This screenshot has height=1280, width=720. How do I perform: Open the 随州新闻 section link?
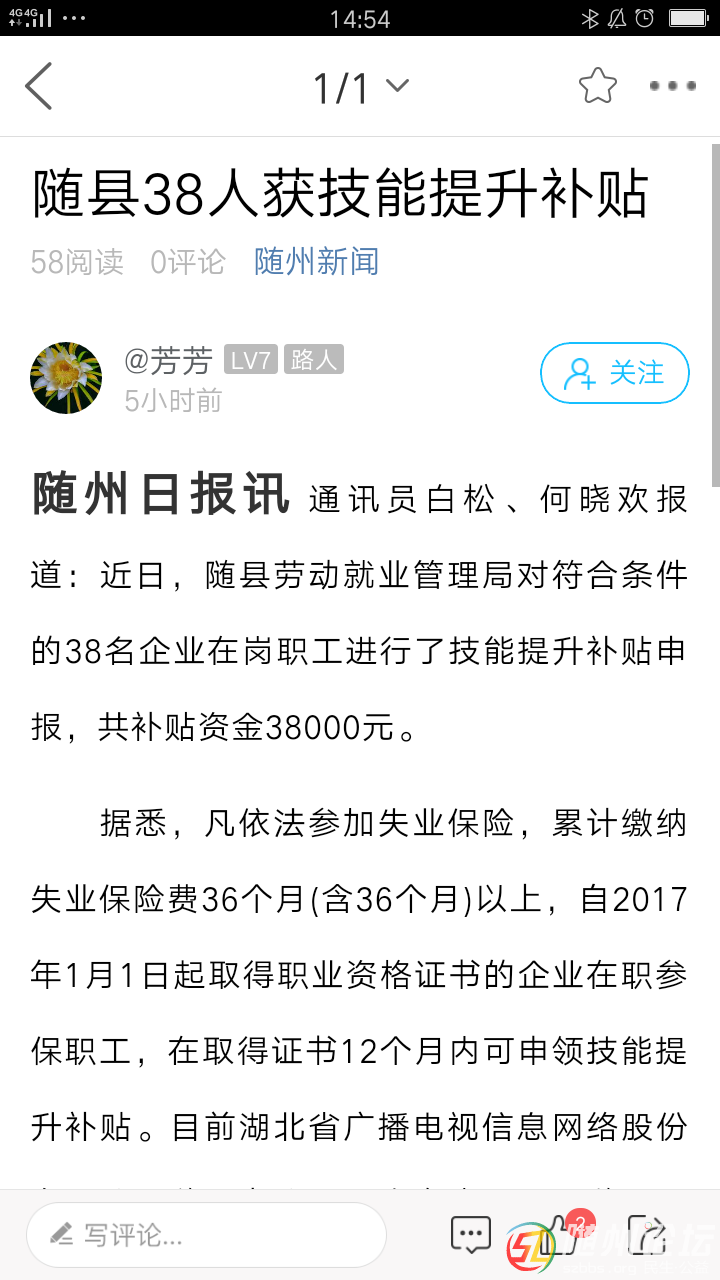pyautogui.click(x=316, y=262)
